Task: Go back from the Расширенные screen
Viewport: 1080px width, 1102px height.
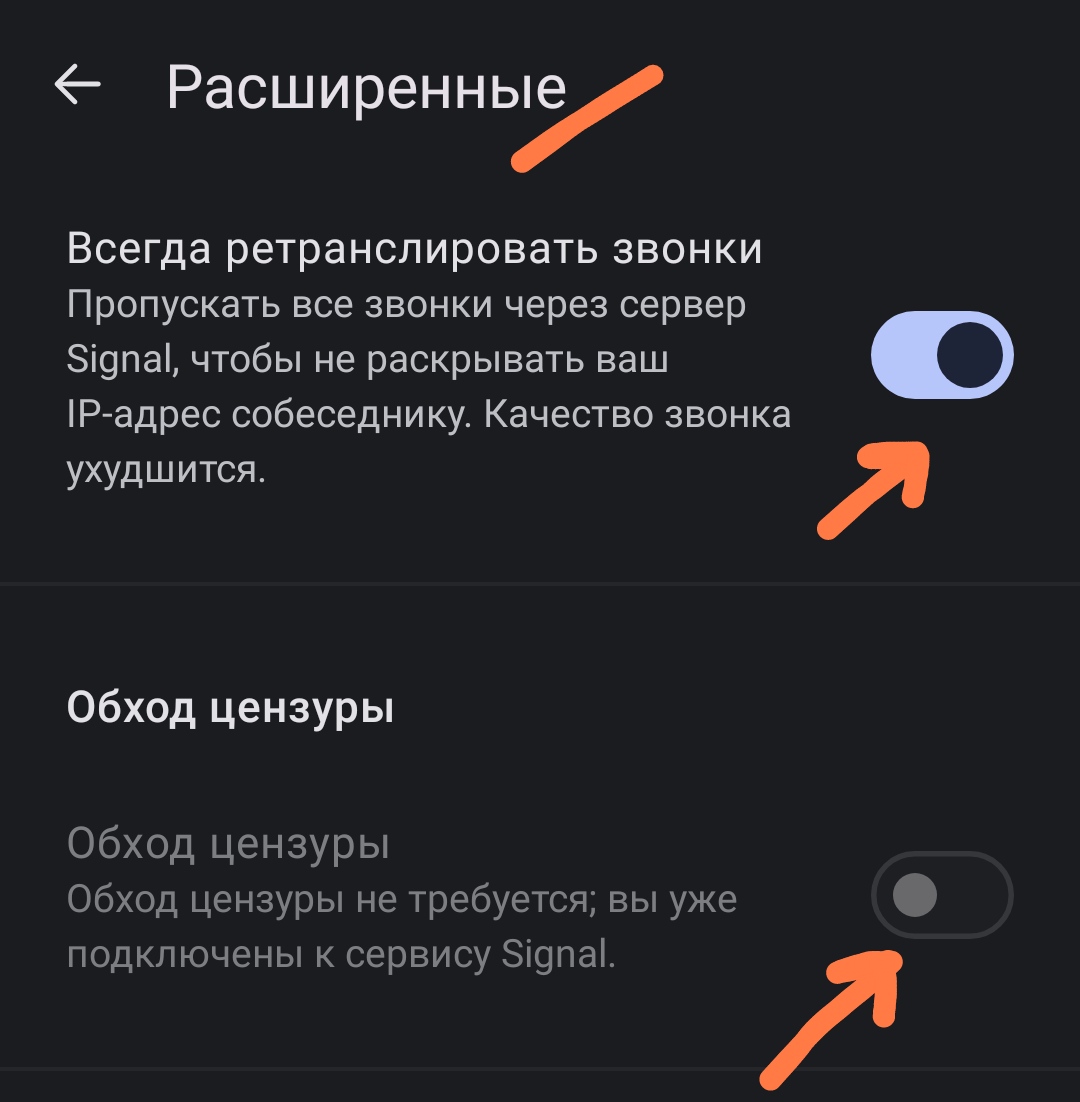Action: point(78,86)
